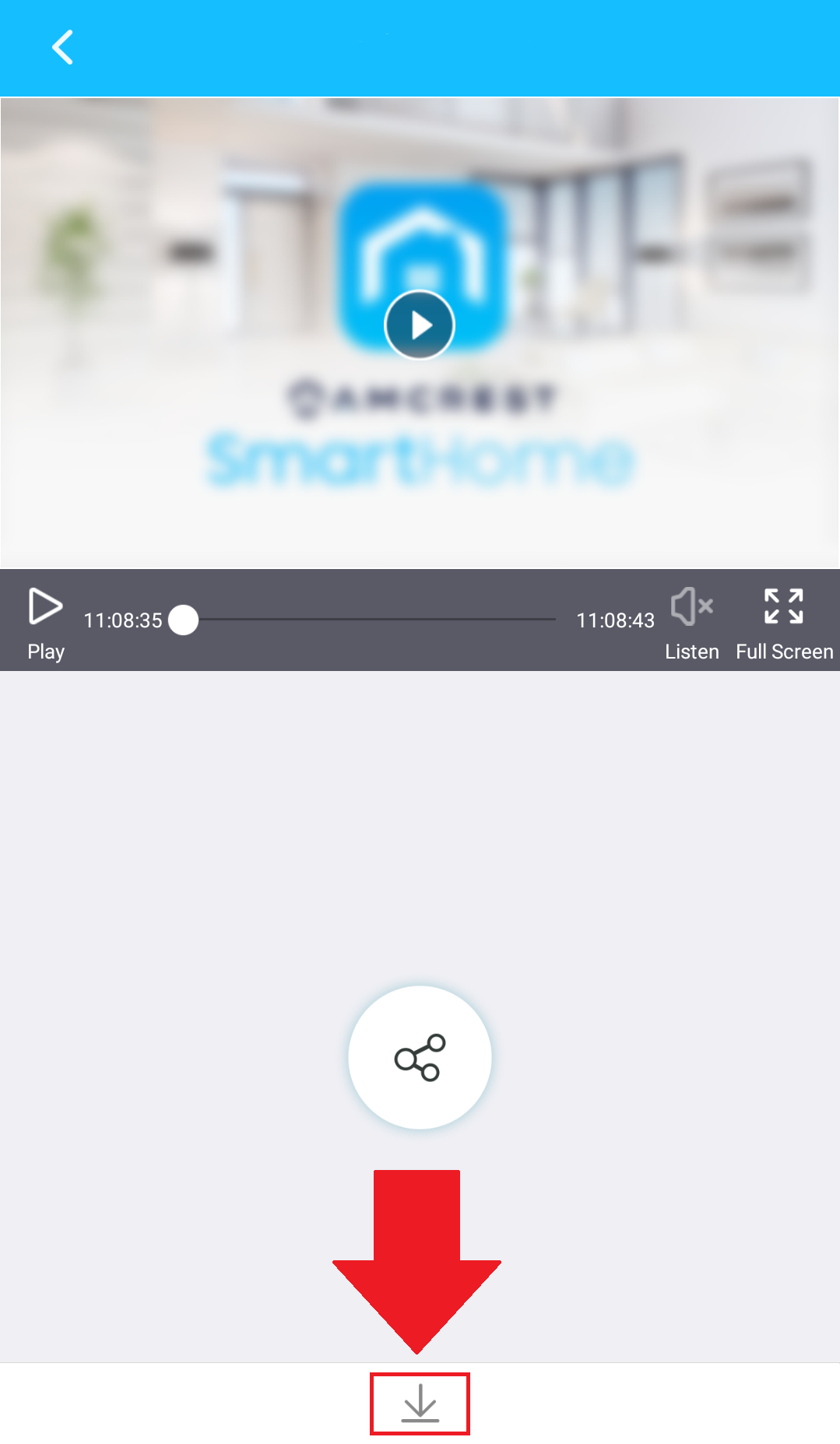
Task: Share this recording
Action: 420,1057
